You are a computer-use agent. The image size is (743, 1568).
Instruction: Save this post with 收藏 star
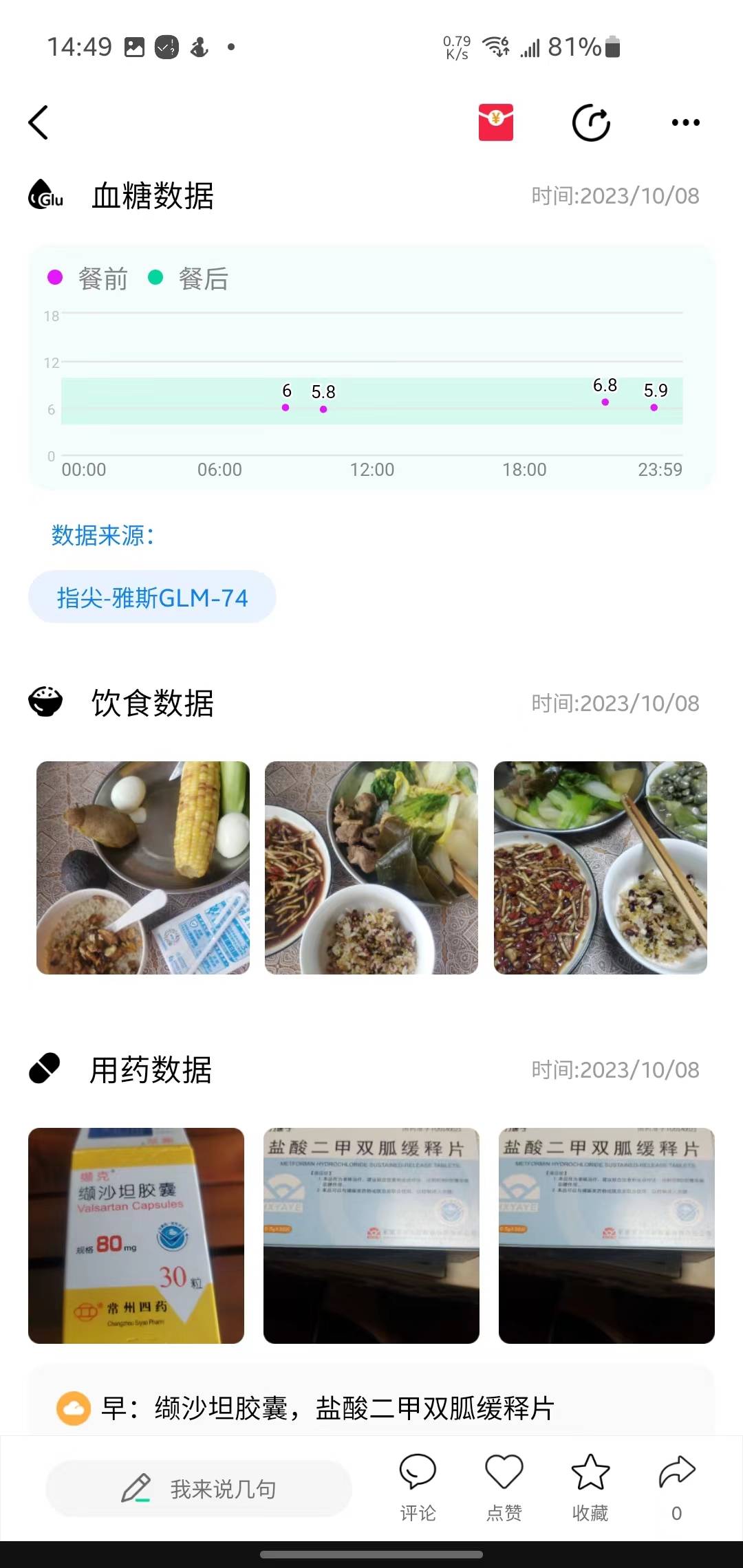(x=590, y=1487)
